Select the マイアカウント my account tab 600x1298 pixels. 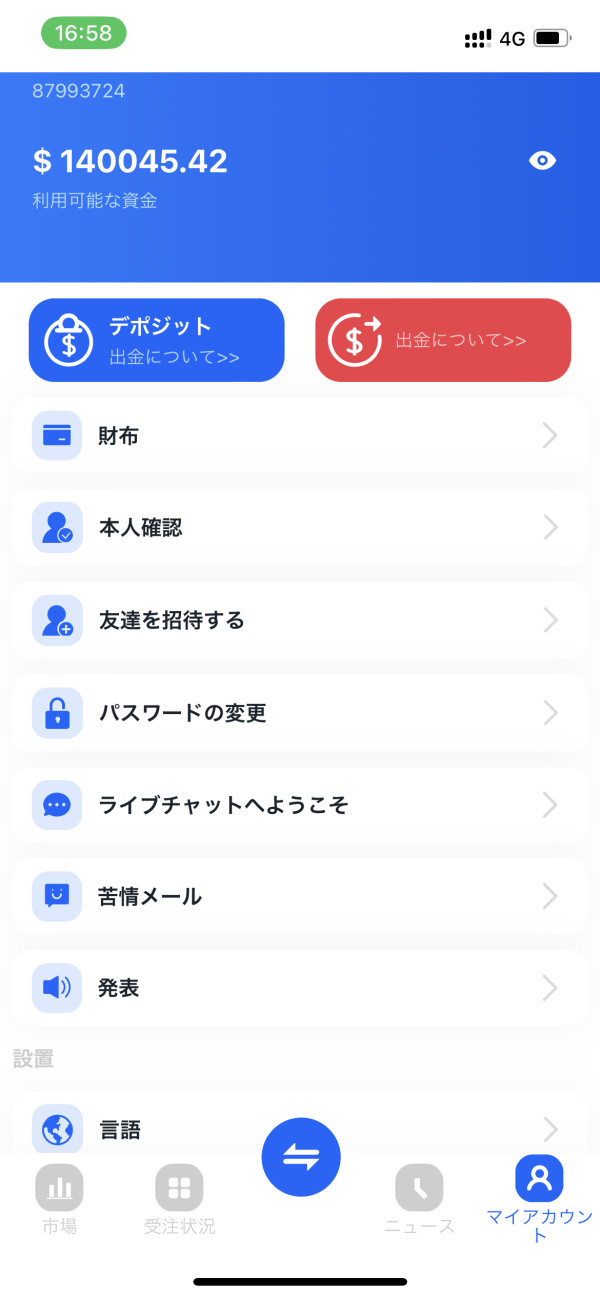click(x=539, y=1198)
